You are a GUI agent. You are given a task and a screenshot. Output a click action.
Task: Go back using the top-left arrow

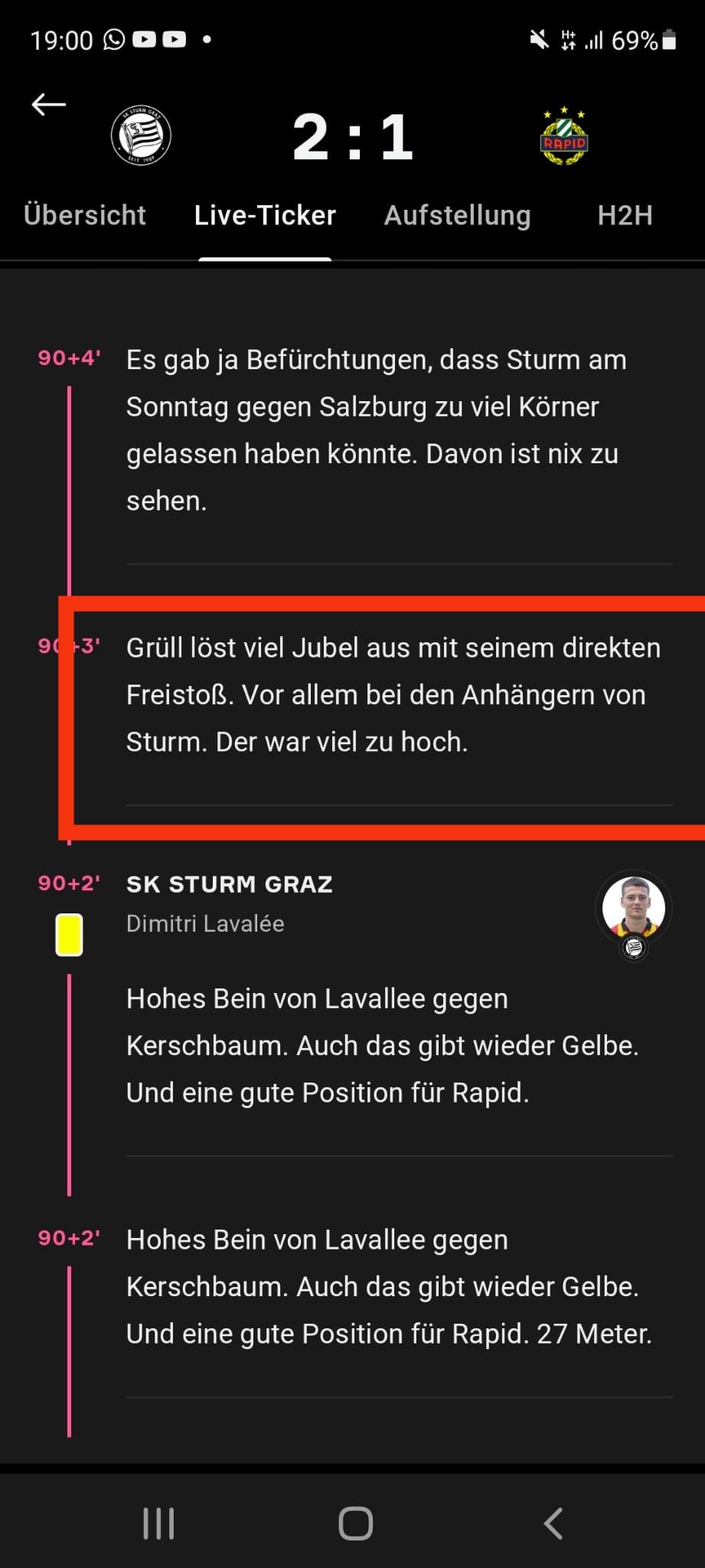pyautogui.click(x=49, y=104)
